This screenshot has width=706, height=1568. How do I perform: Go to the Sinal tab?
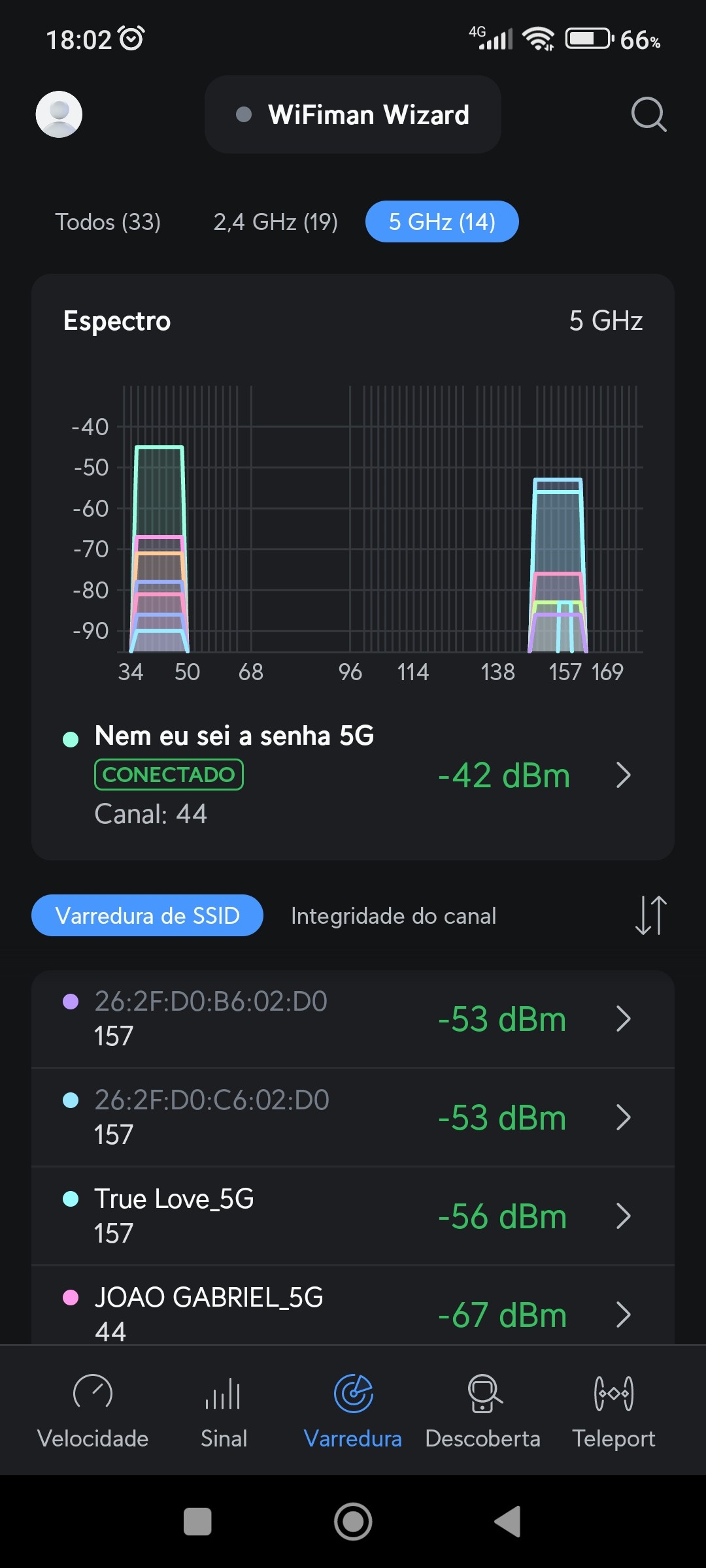tap(224, 1410)
